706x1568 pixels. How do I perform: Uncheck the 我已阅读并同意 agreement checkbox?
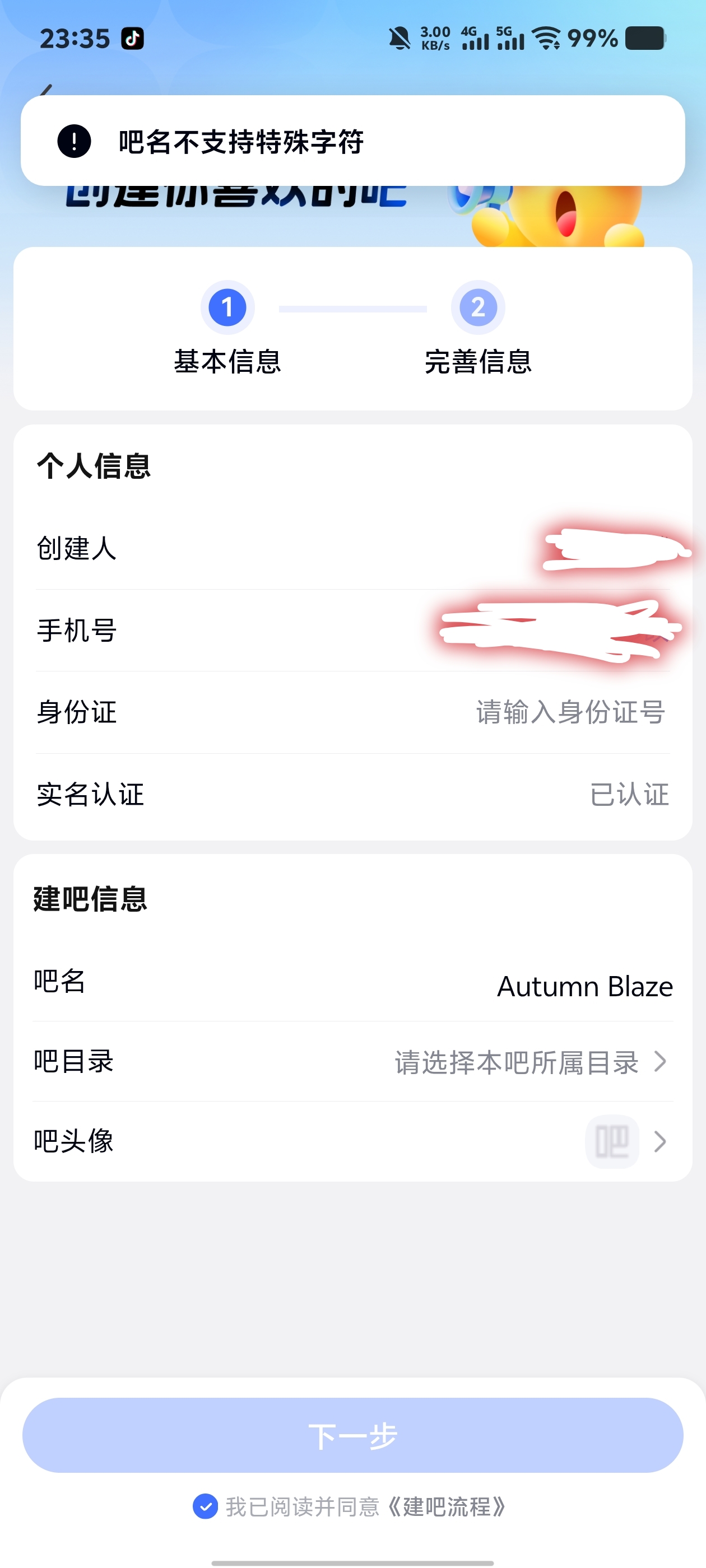(205, 1506)
